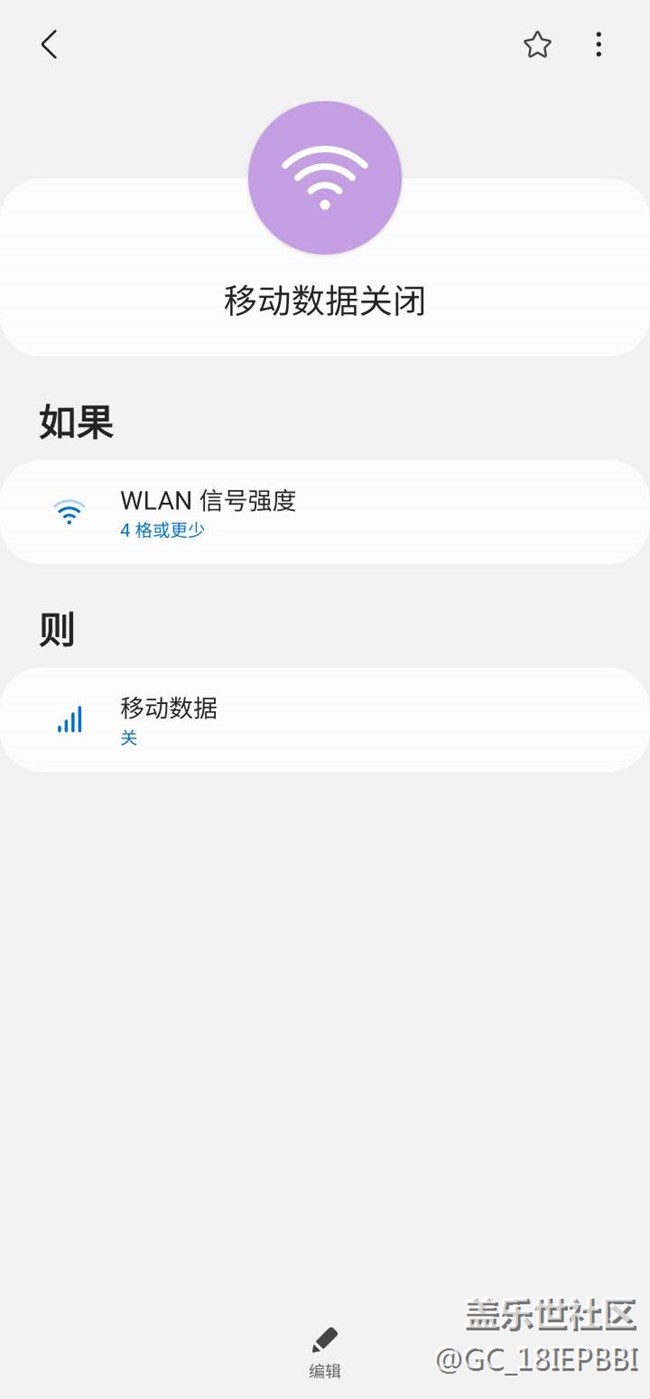Open the three-dot overflow menu
This screenshot has width=650, height=1399.
click(x=598, y=44)
